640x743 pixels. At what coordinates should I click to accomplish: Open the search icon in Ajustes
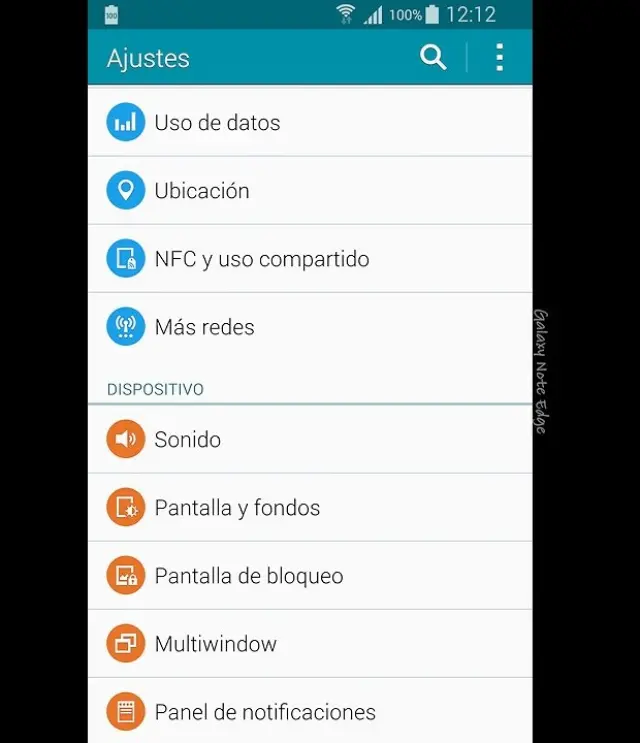(433, 57)
